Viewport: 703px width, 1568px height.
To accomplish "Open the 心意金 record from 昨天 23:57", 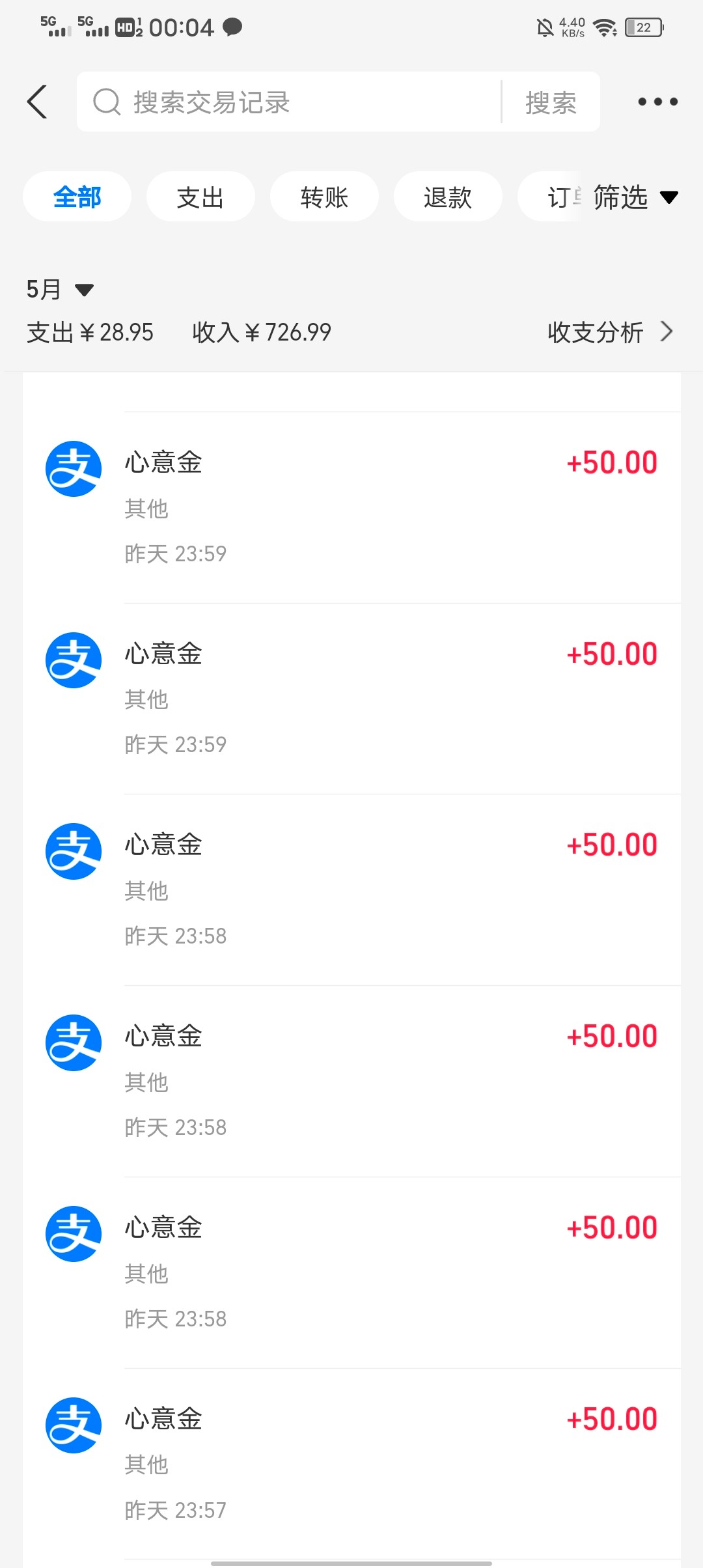I will coord(351,1463).
